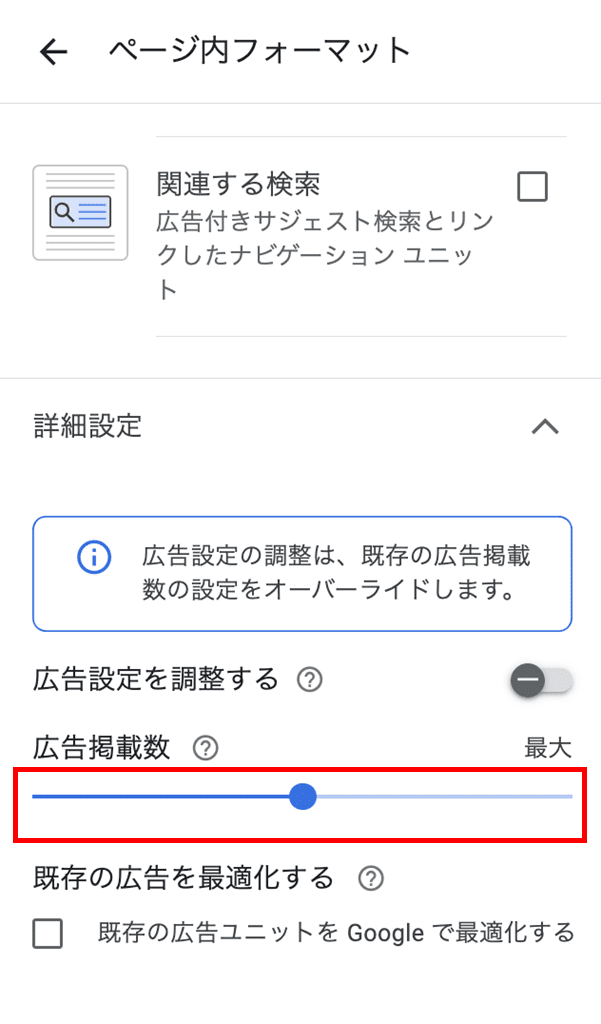Open help for 広告設定を調整する
The width and height of the screenshot is (601, 1024).
310,681
